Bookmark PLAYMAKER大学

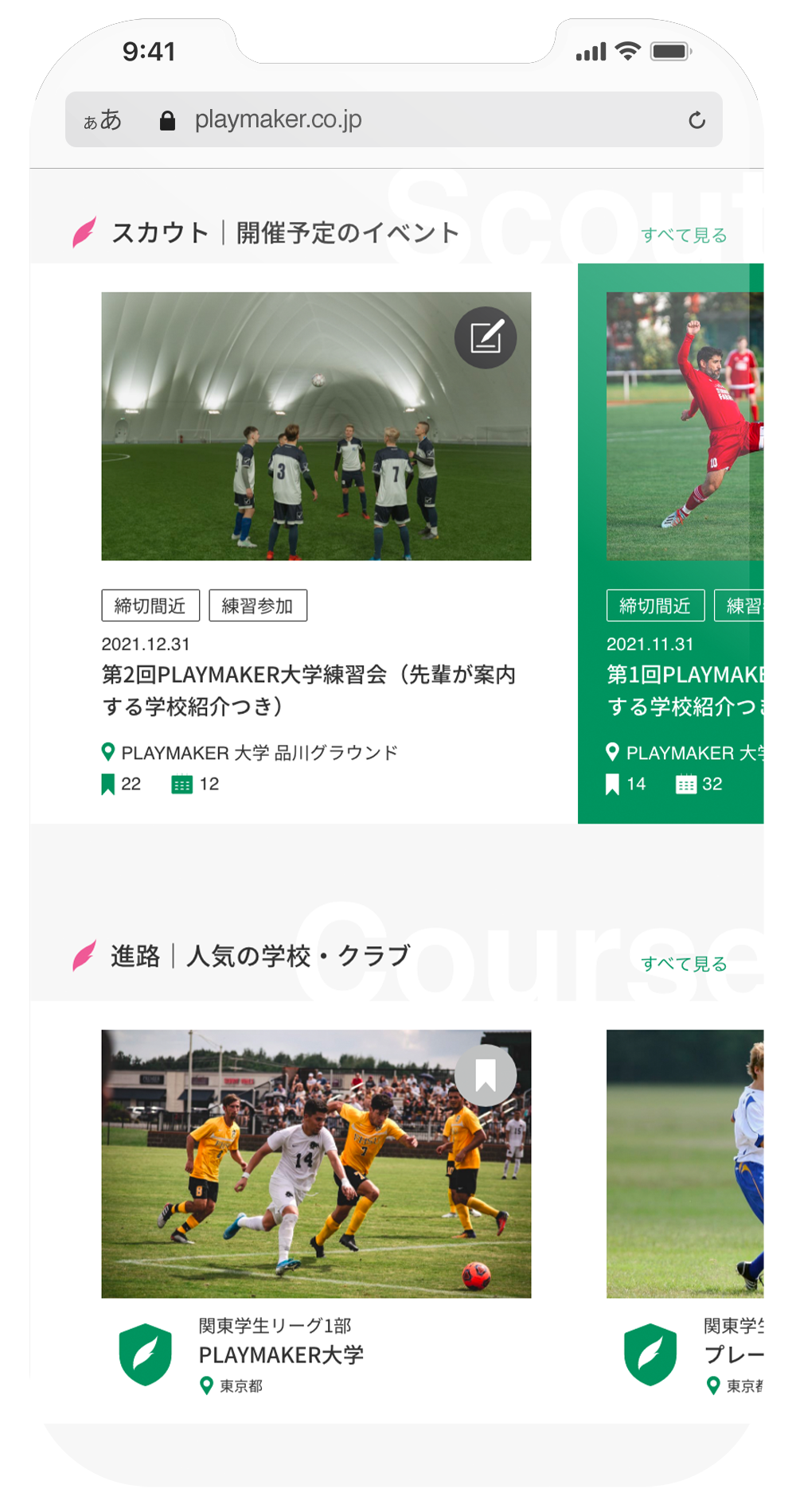click(486, 1075)
